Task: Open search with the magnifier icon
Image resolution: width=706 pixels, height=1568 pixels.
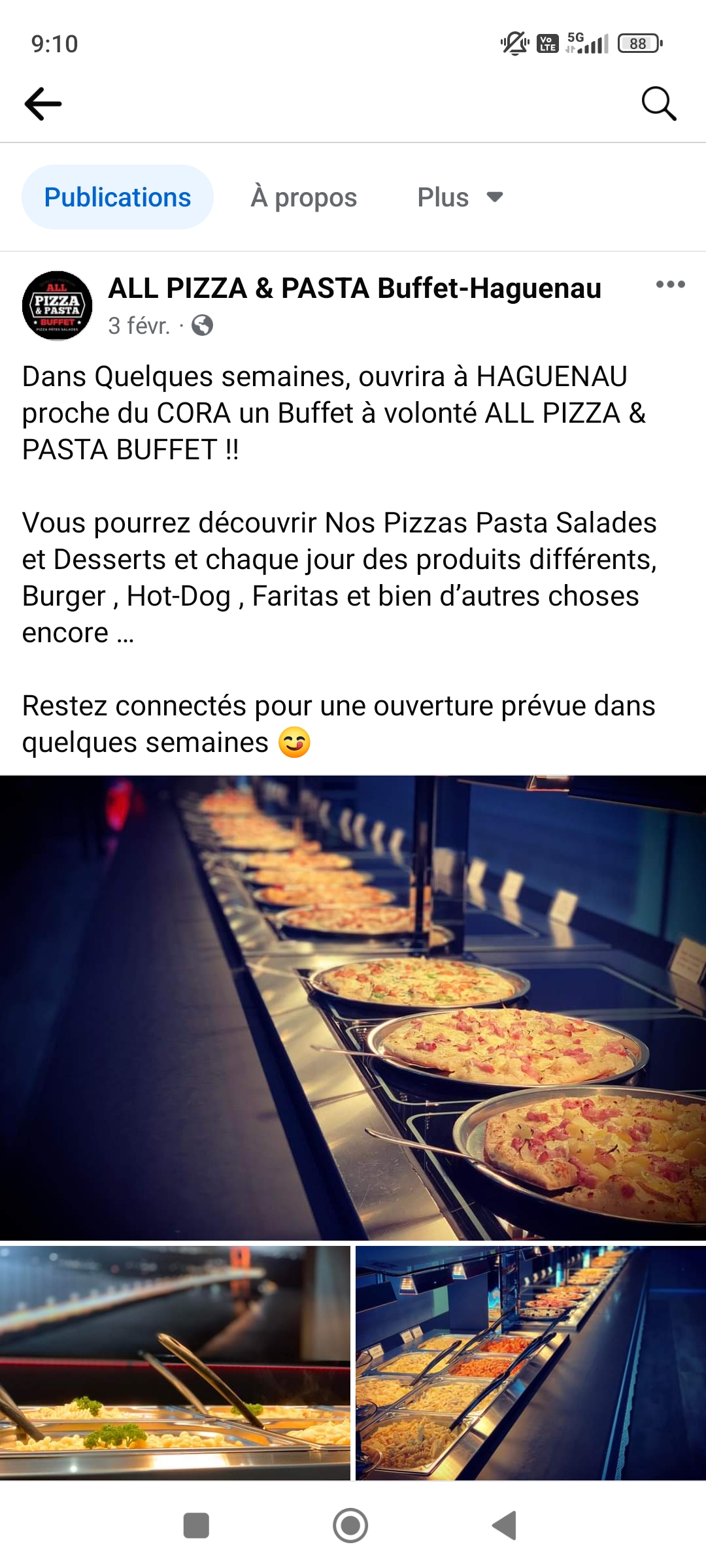Action: click(658, 104)
